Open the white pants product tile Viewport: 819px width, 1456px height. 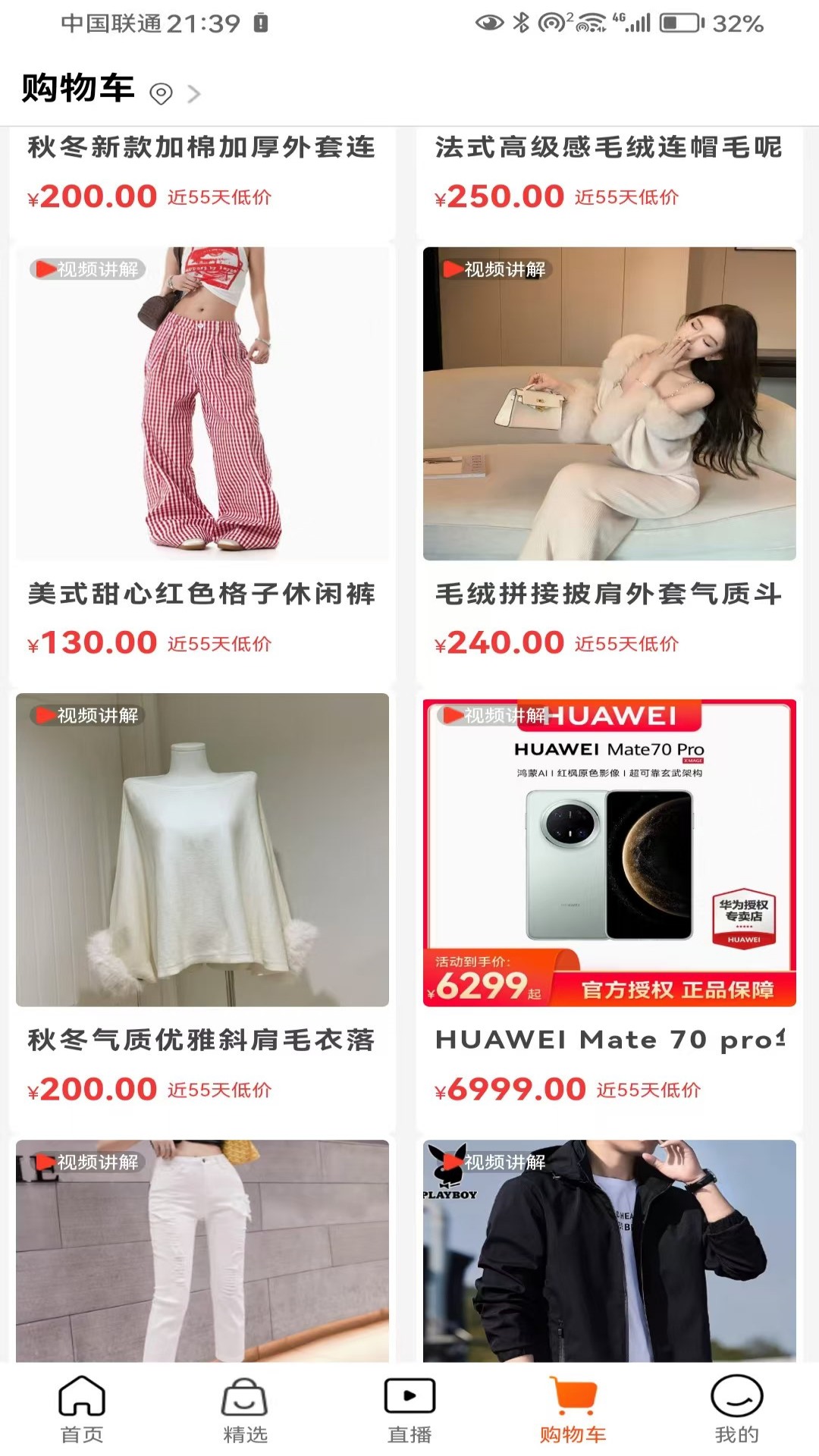pyautogui.click(x=202, y=1250)
